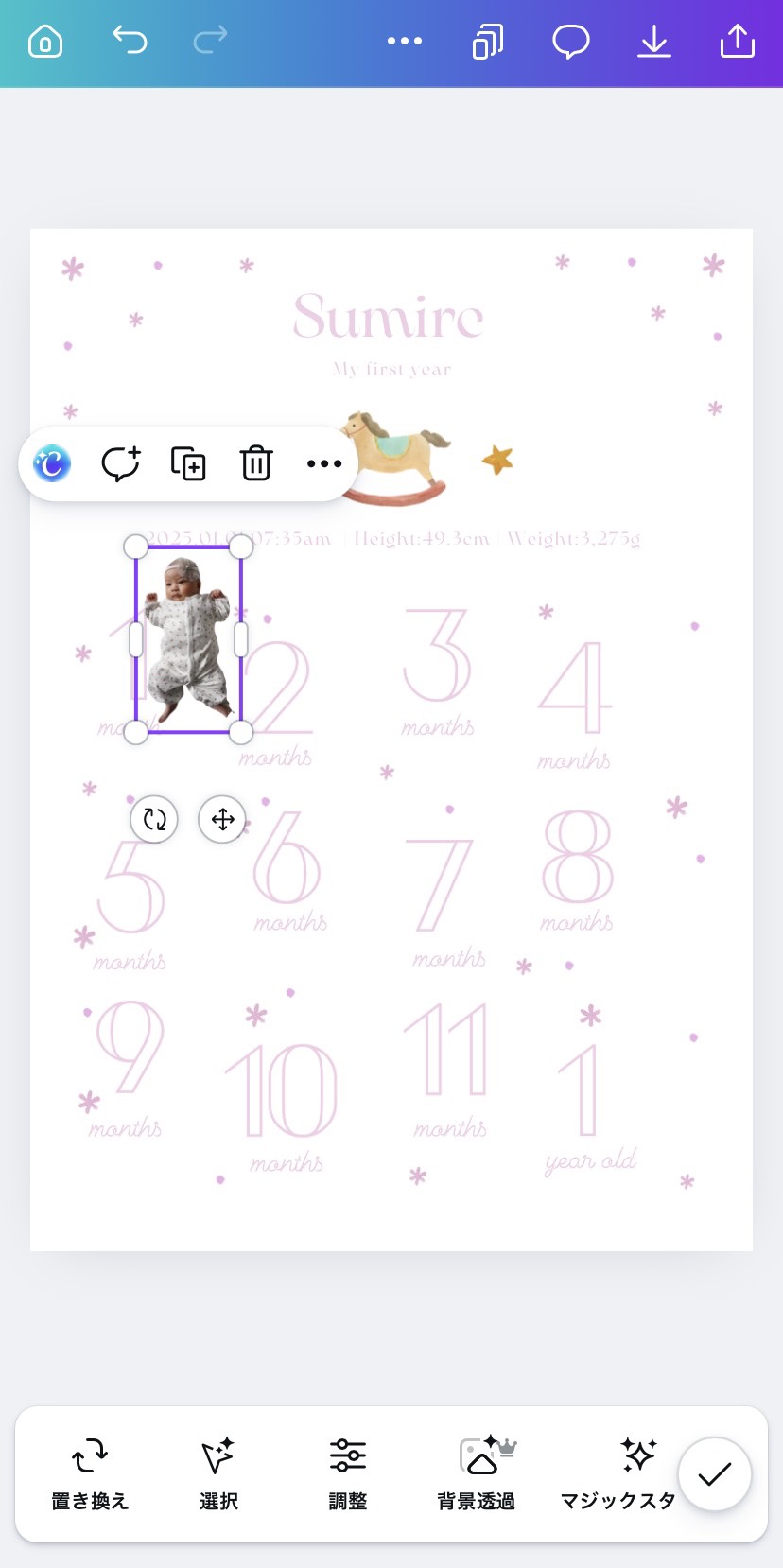The image size is (783, 1568).
Task: Confirm edits with the checkmark button
Action: click(x=715, y=1474)
